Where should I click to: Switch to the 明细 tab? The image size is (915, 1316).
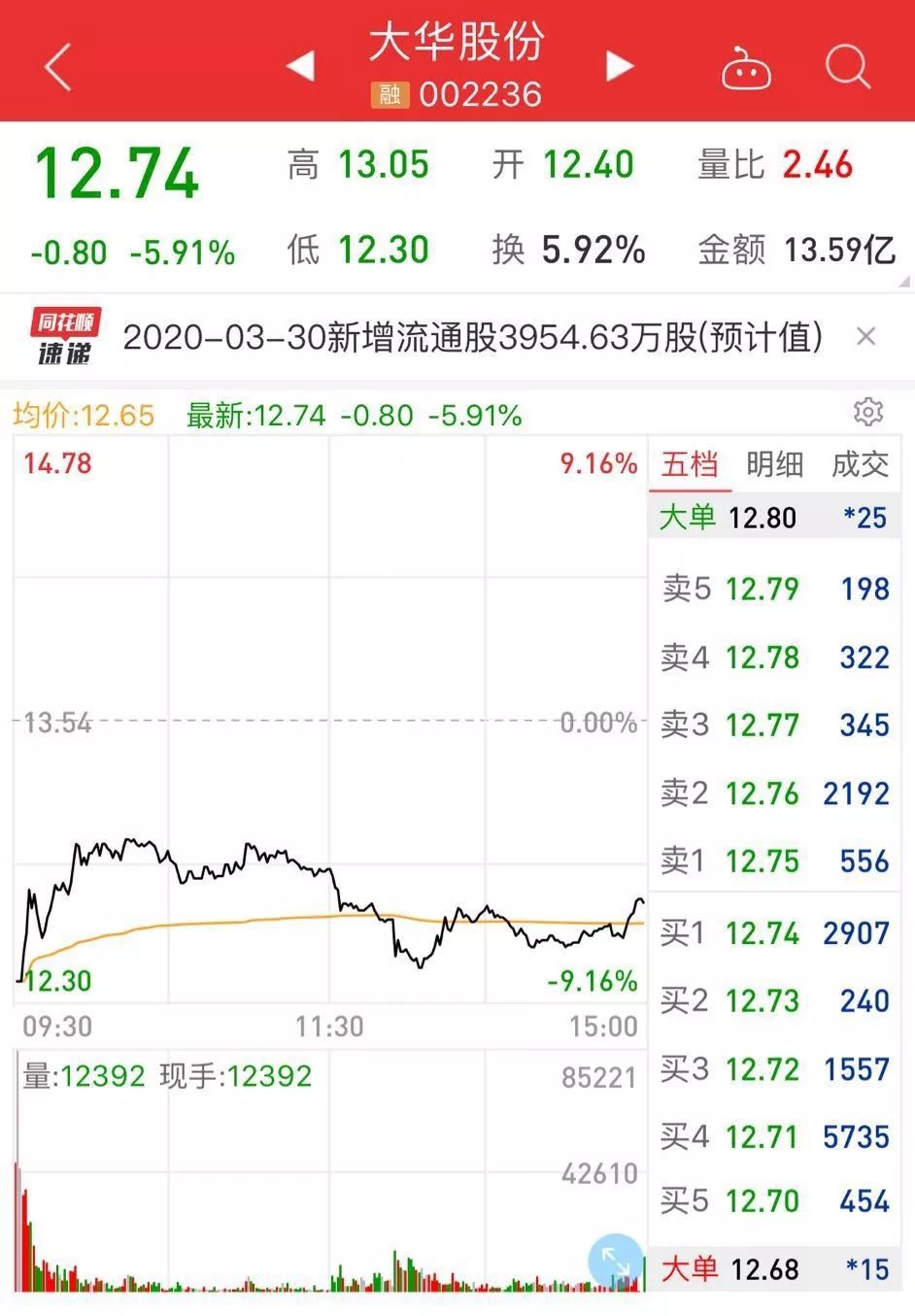[x=774, y=464]
